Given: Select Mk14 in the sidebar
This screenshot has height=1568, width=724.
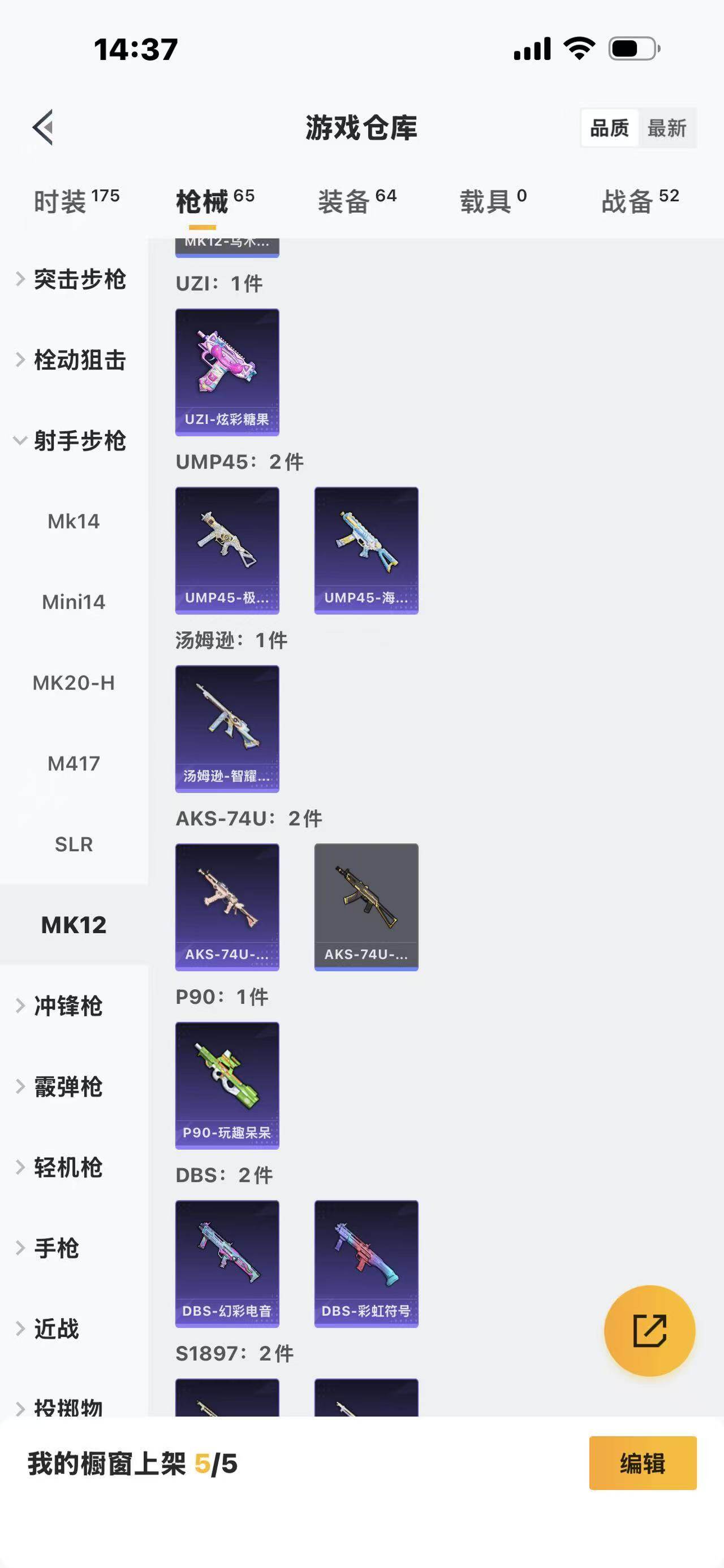Looking at the screenshot, I should coord(74,521).
